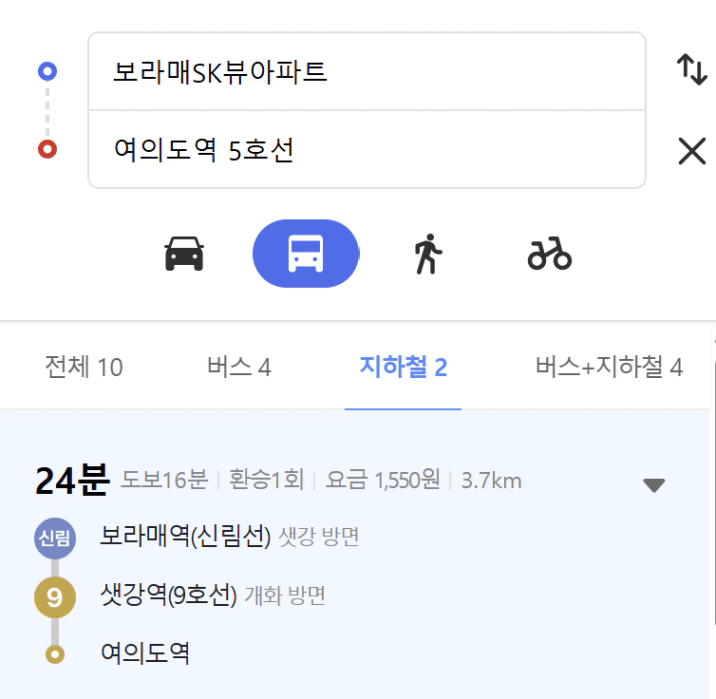This screenshot has width=716, height=699.
Task: Open the 버스 4 tab
Action: pyautogui.click(x=239, y=367)
